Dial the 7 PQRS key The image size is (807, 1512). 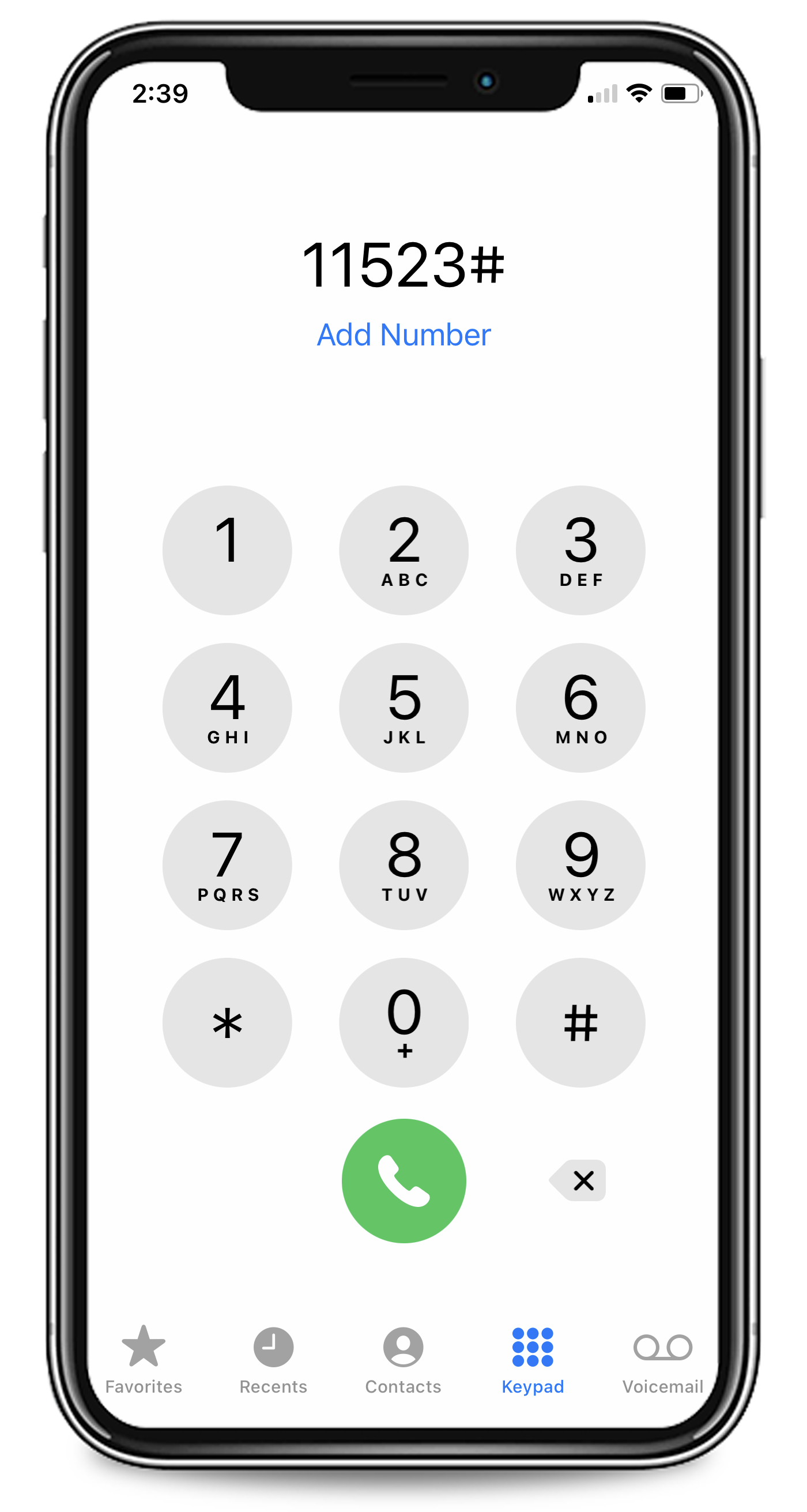pyautogui.click(x=227, y=864)
